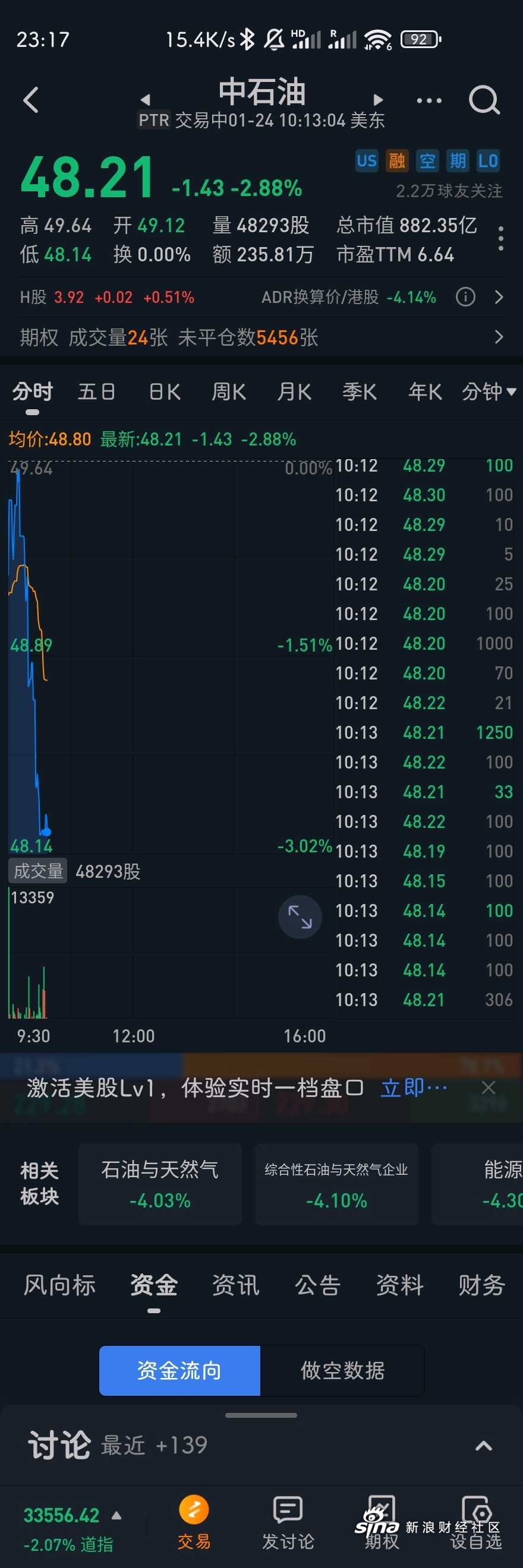Expand the chart to fullscreen

tap(300, 916)
